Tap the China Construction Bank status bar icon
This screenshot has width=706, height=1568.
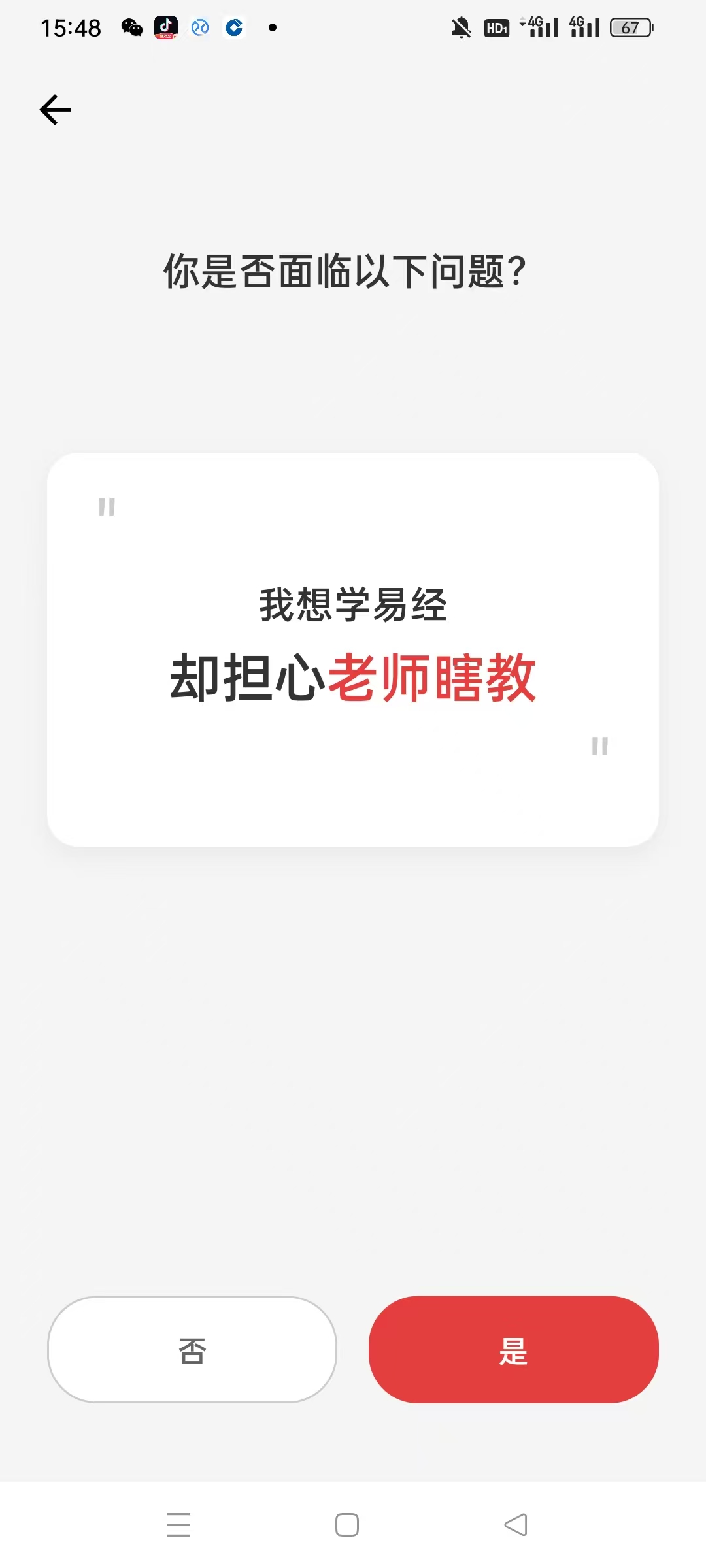[x=234, y=27]
